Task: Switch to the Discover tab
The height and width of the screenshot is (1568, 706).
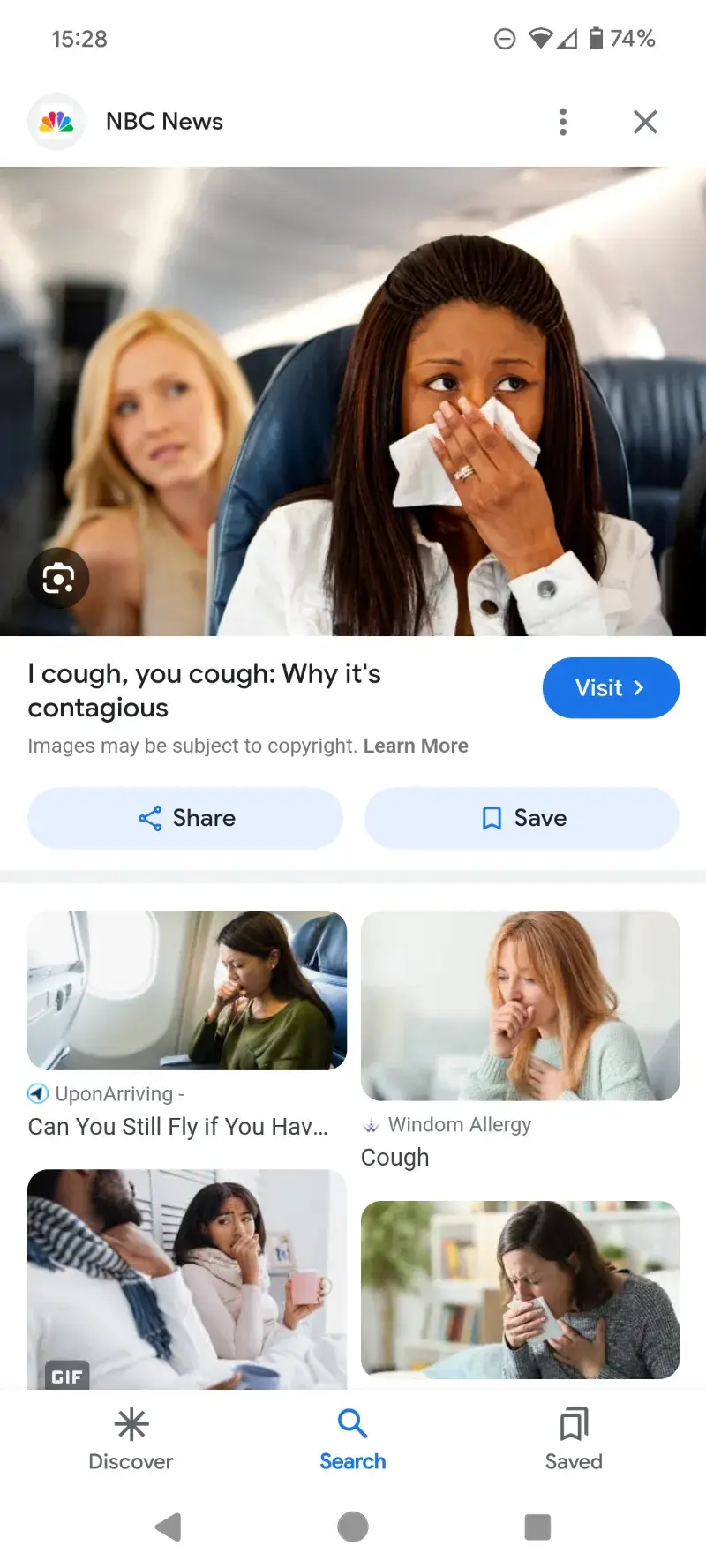Action: coord(131,1439)
